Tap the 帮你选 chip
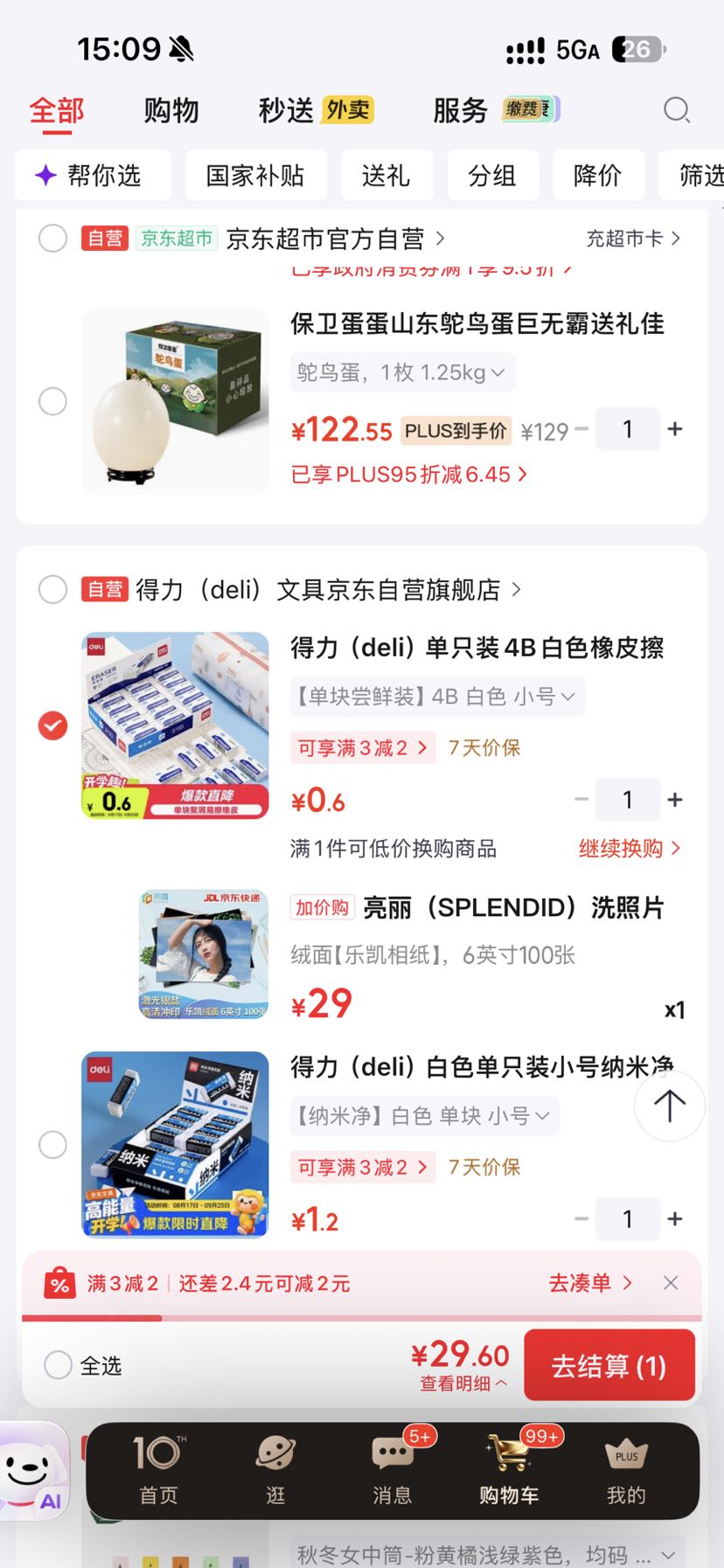This screenshot has width=724, height=1568. (x=93, y=176)
